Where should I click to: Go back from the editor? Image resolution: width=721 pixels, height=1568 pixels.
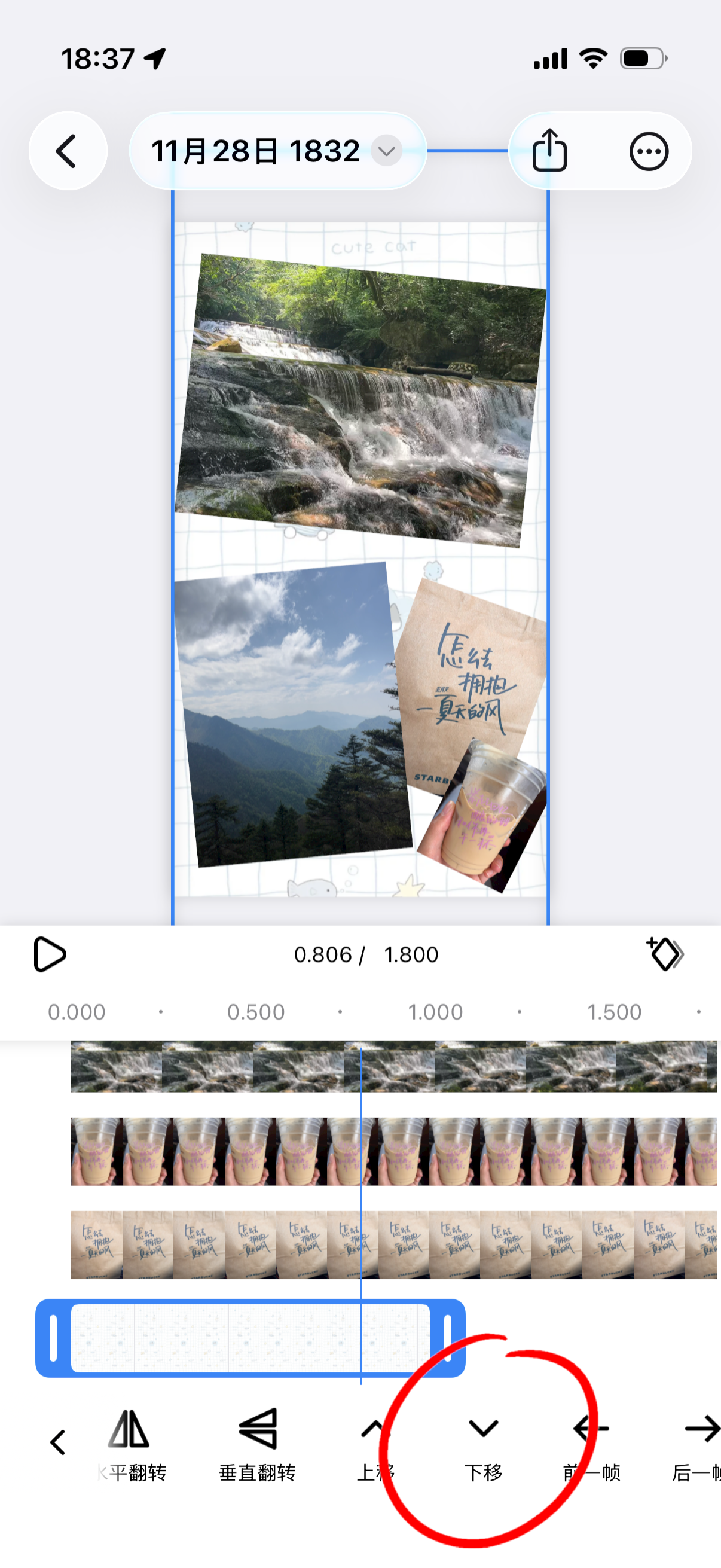(x=67, y=151)
